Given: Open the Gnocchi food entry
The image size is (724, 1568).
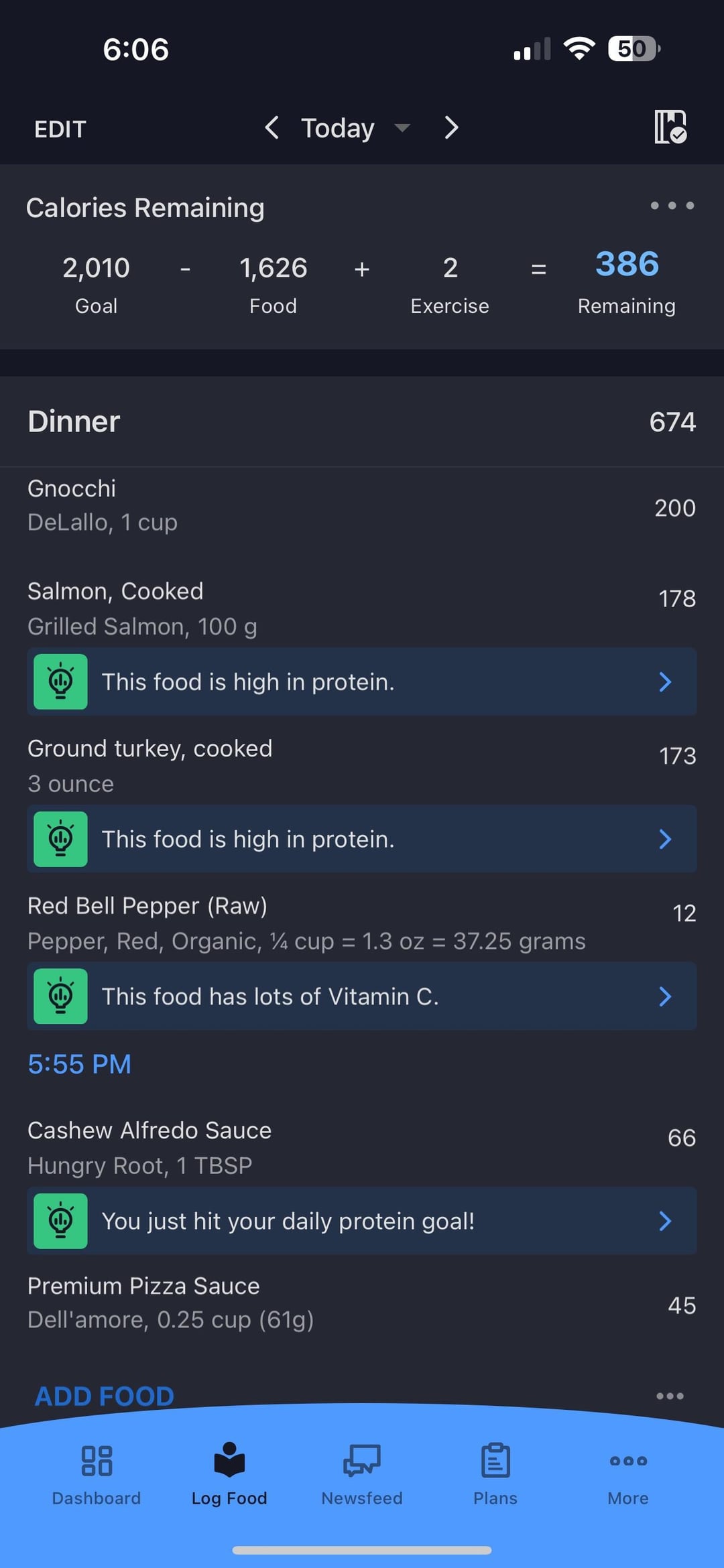Looking at the screenshot, I should pyautogui.click(x=362, y=506).
